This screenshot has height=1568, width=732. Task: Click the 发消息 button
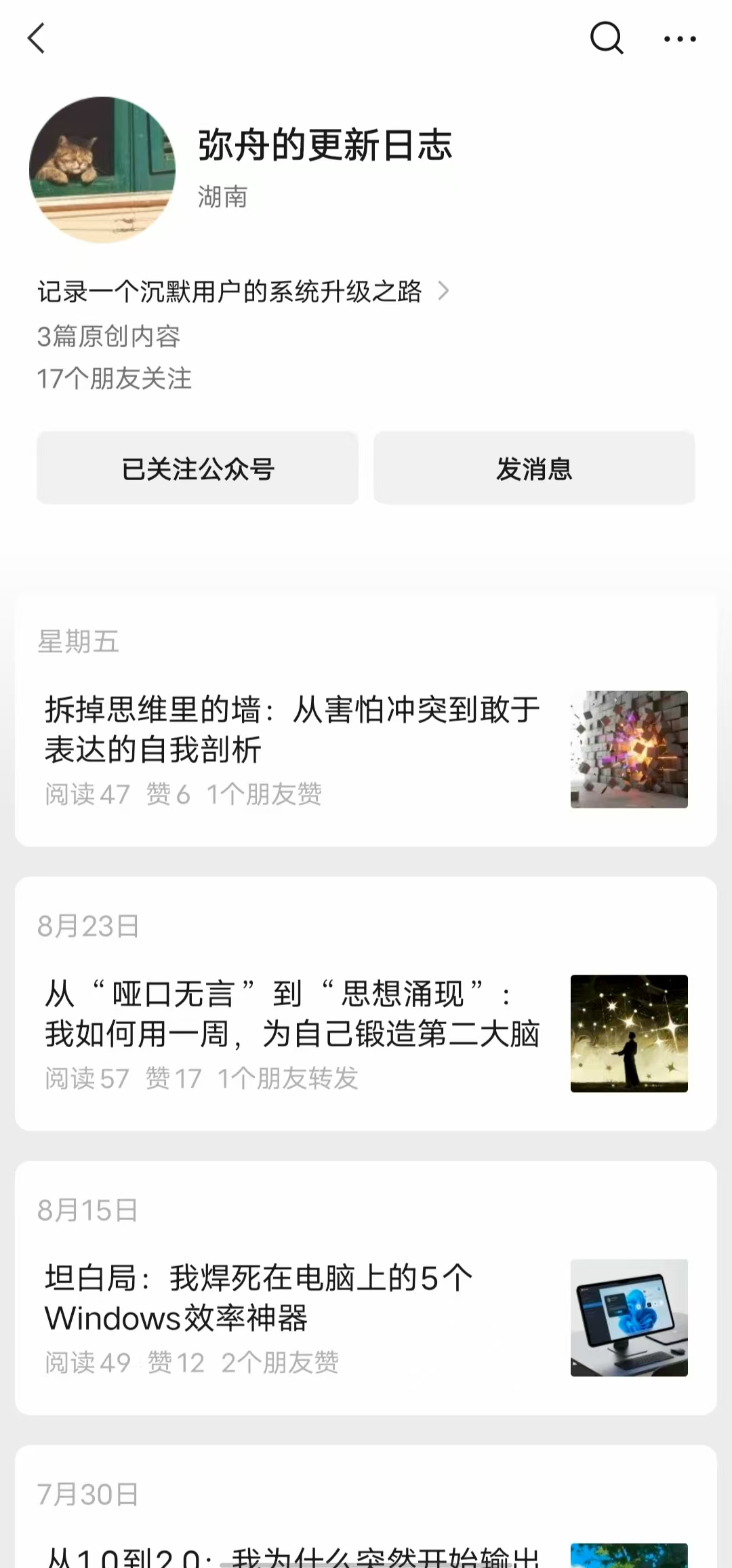point(534,468)
